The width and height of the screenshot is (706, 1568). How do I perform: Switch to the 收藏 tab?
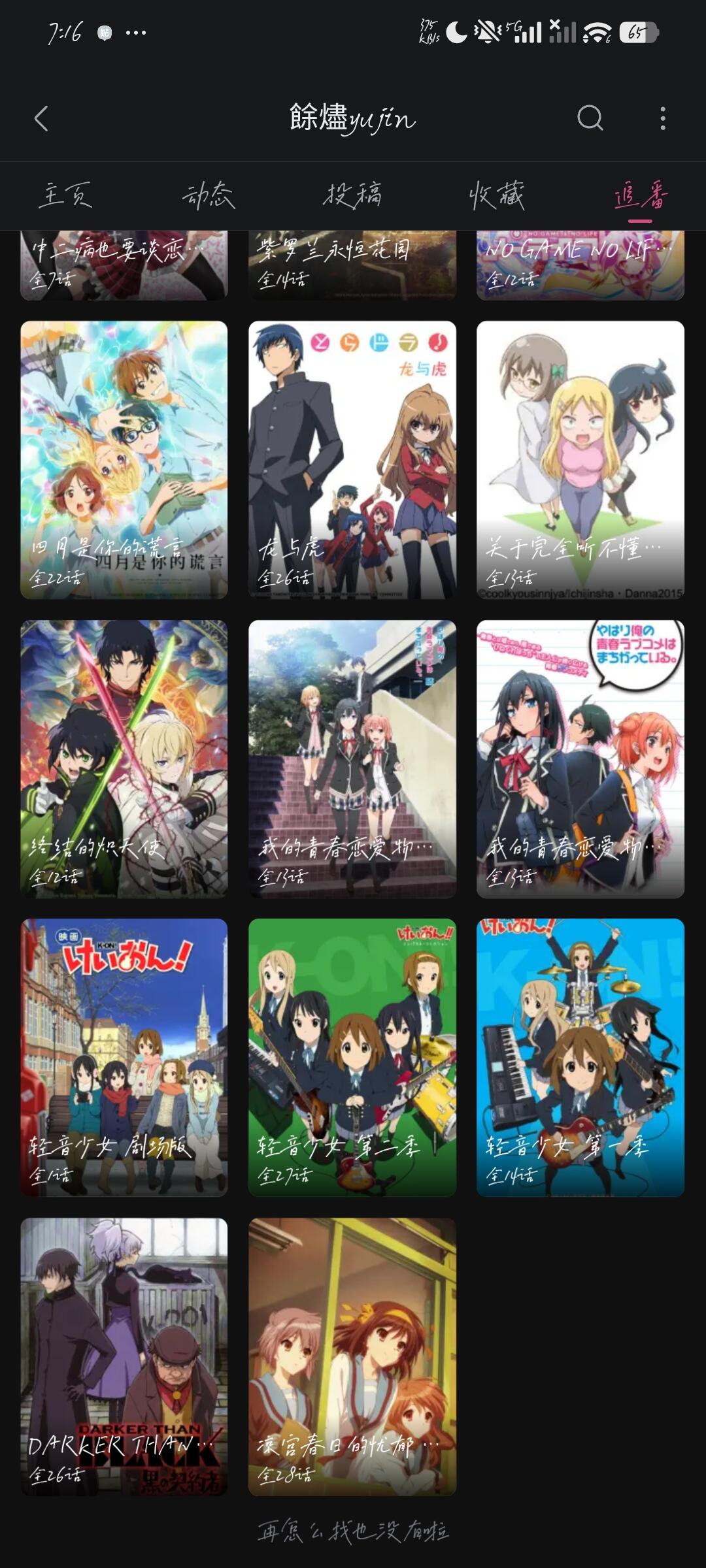click(497, 195)
